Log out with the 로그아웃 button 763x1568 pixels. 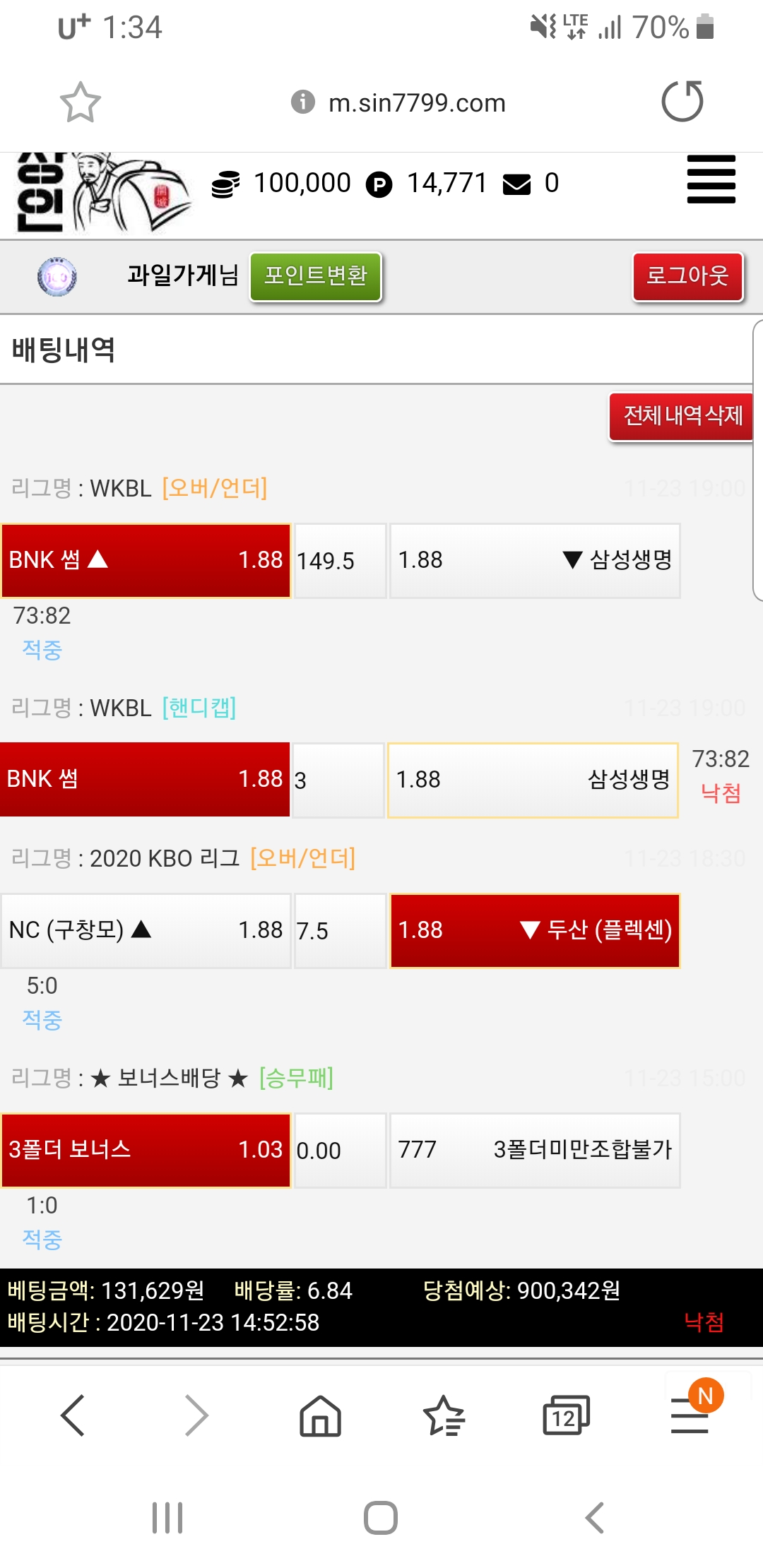coord(687,275)
